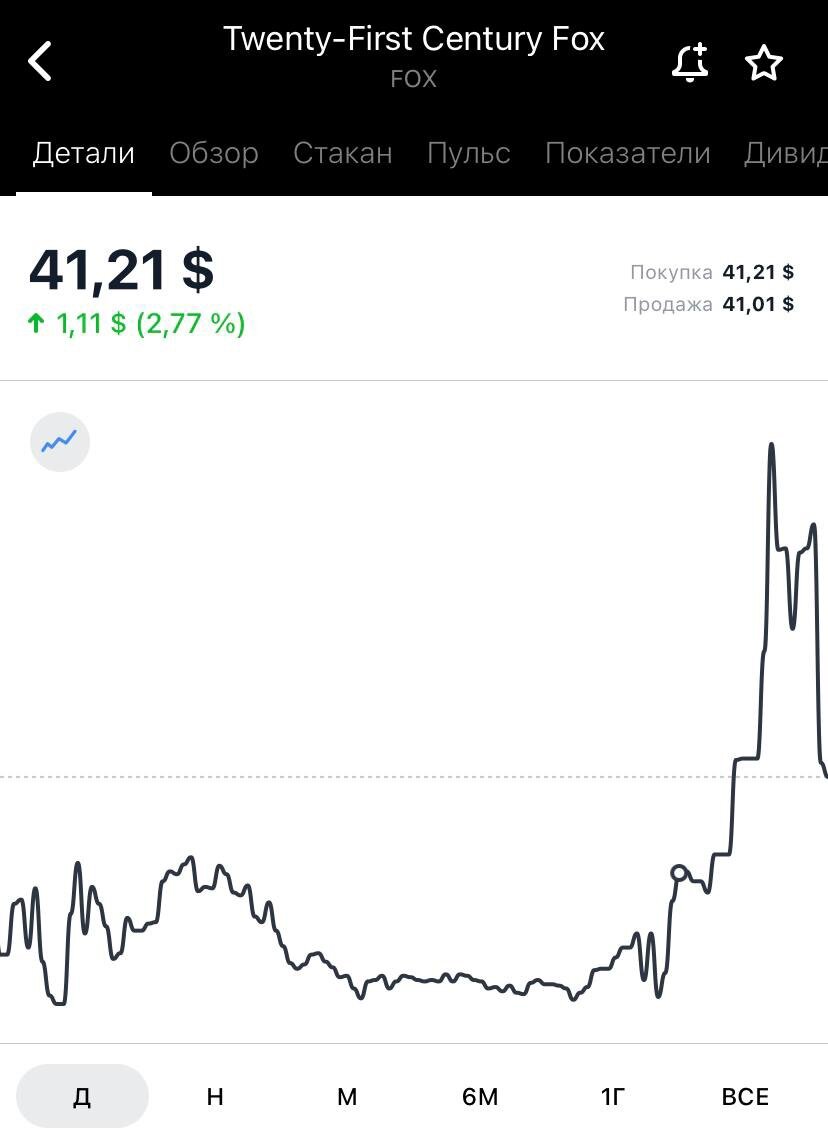Switch to the Обзор tab
The width and height of the screenshot is (828, 1148).
(x=214, y=153)
